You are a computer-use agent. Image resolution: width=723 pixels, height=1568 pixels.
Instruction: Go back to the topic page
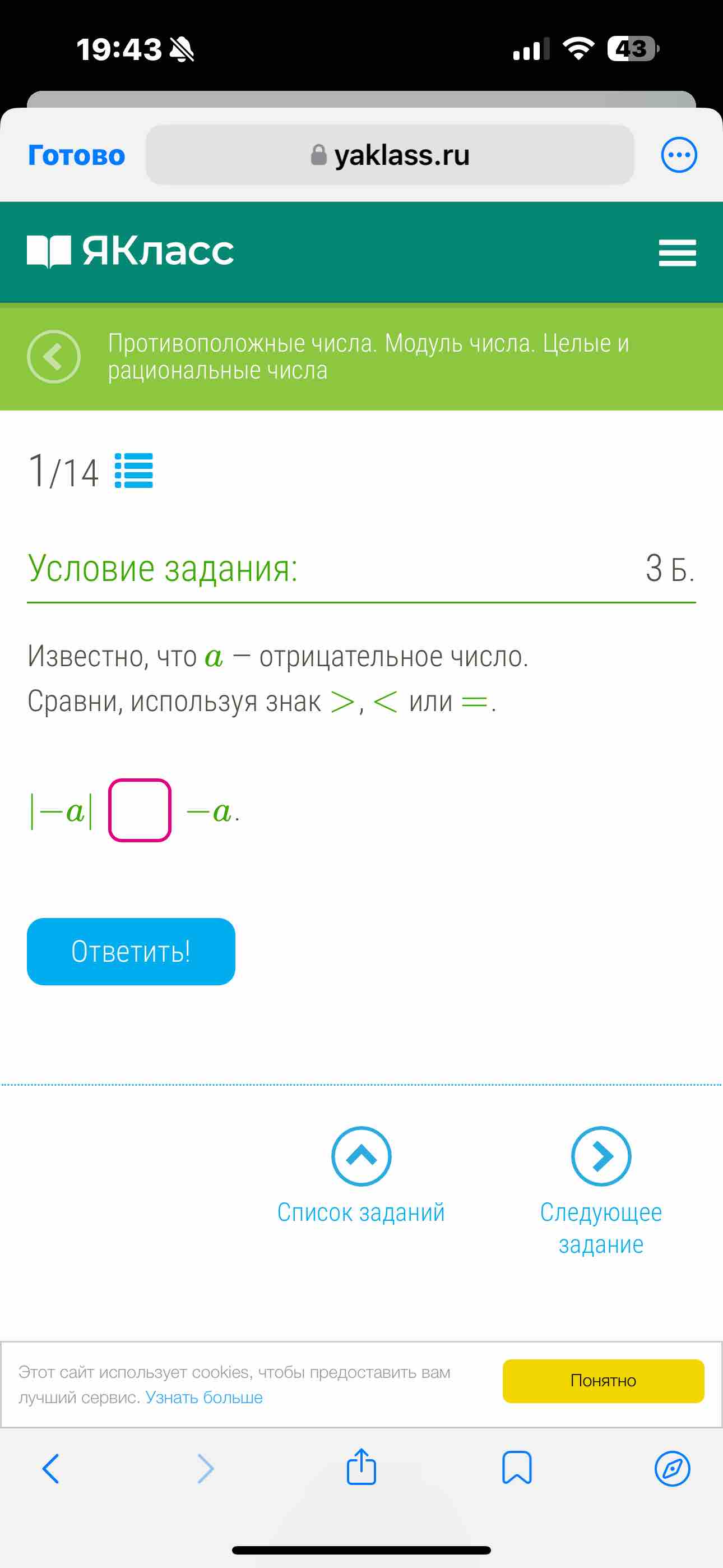[54, 357]
